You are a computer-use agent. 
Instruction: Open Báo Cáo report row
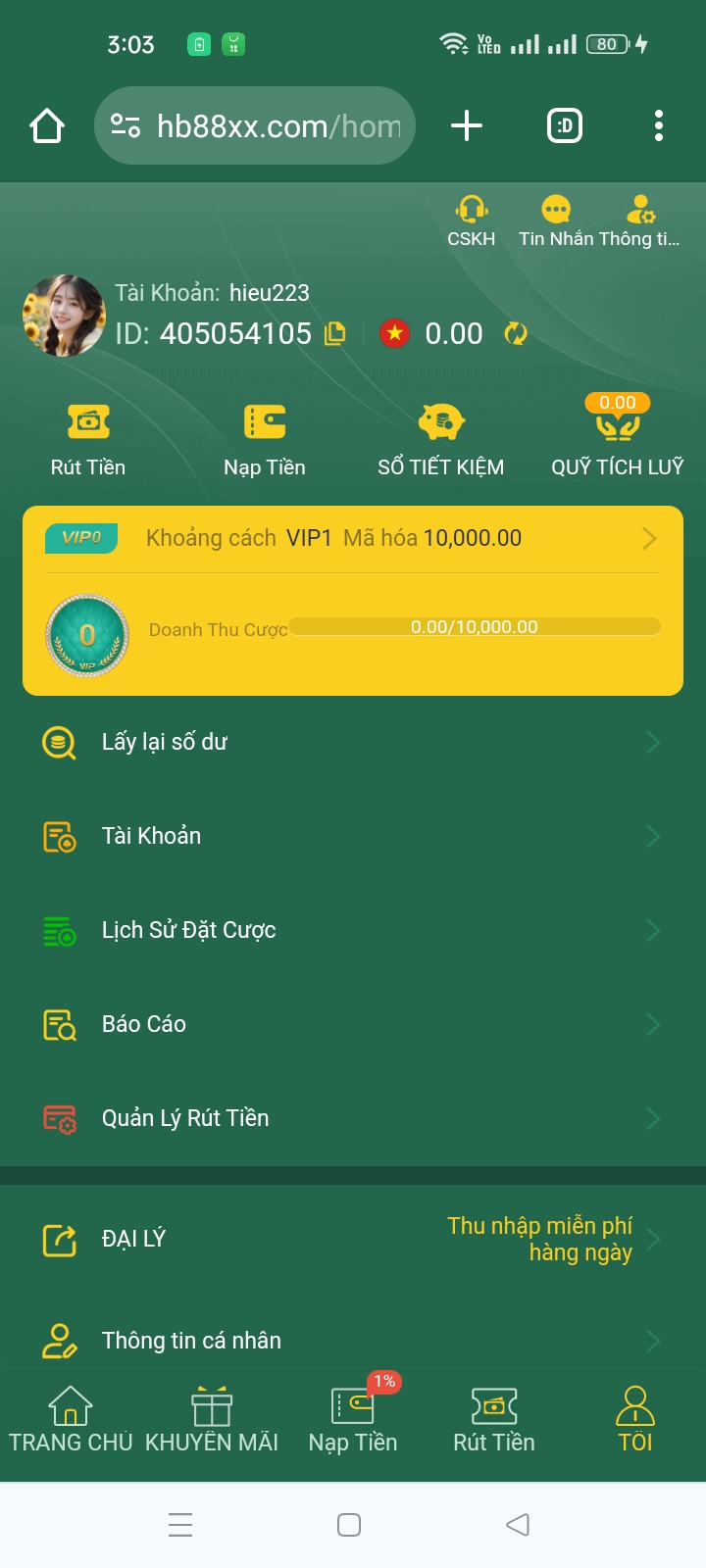353,1025
